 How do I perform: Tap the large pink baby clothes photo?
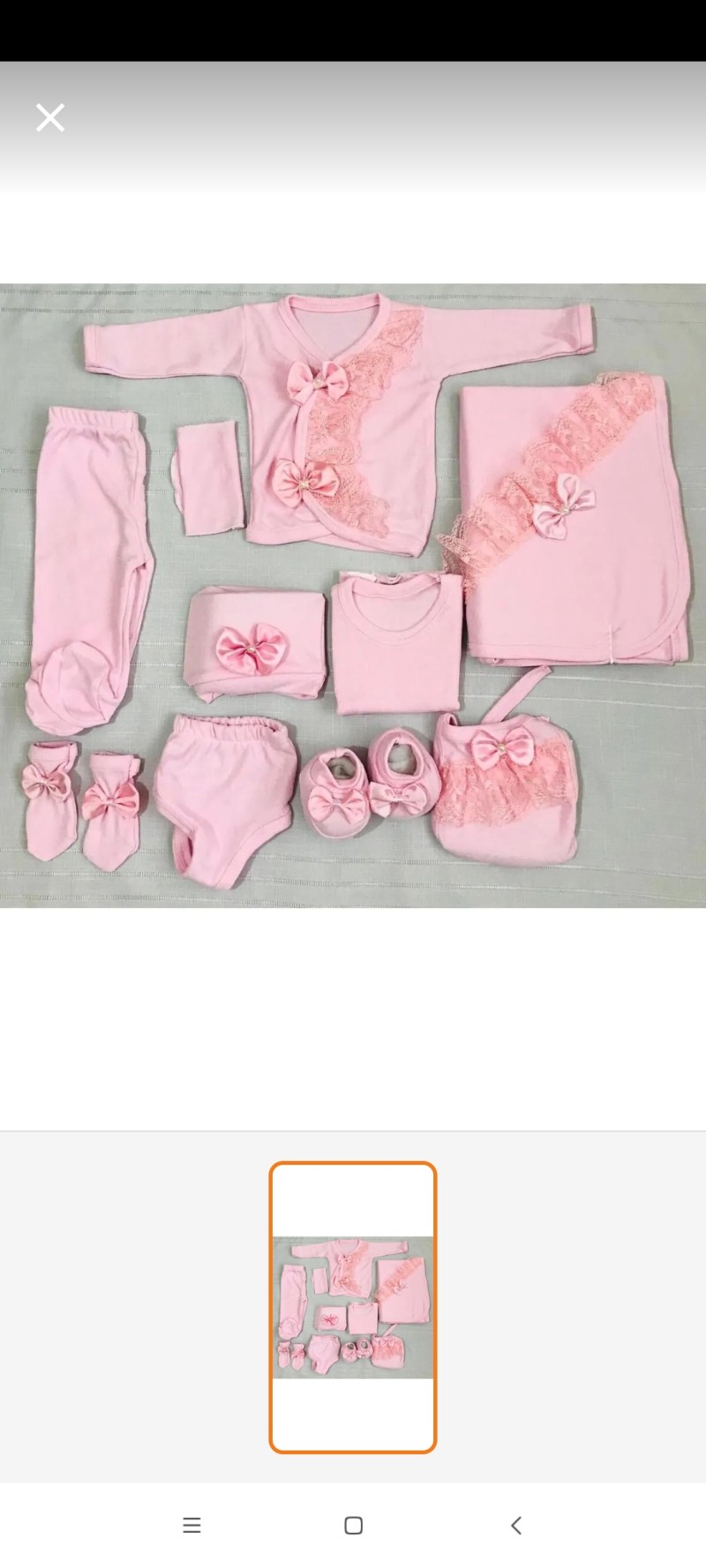[353, 596]
